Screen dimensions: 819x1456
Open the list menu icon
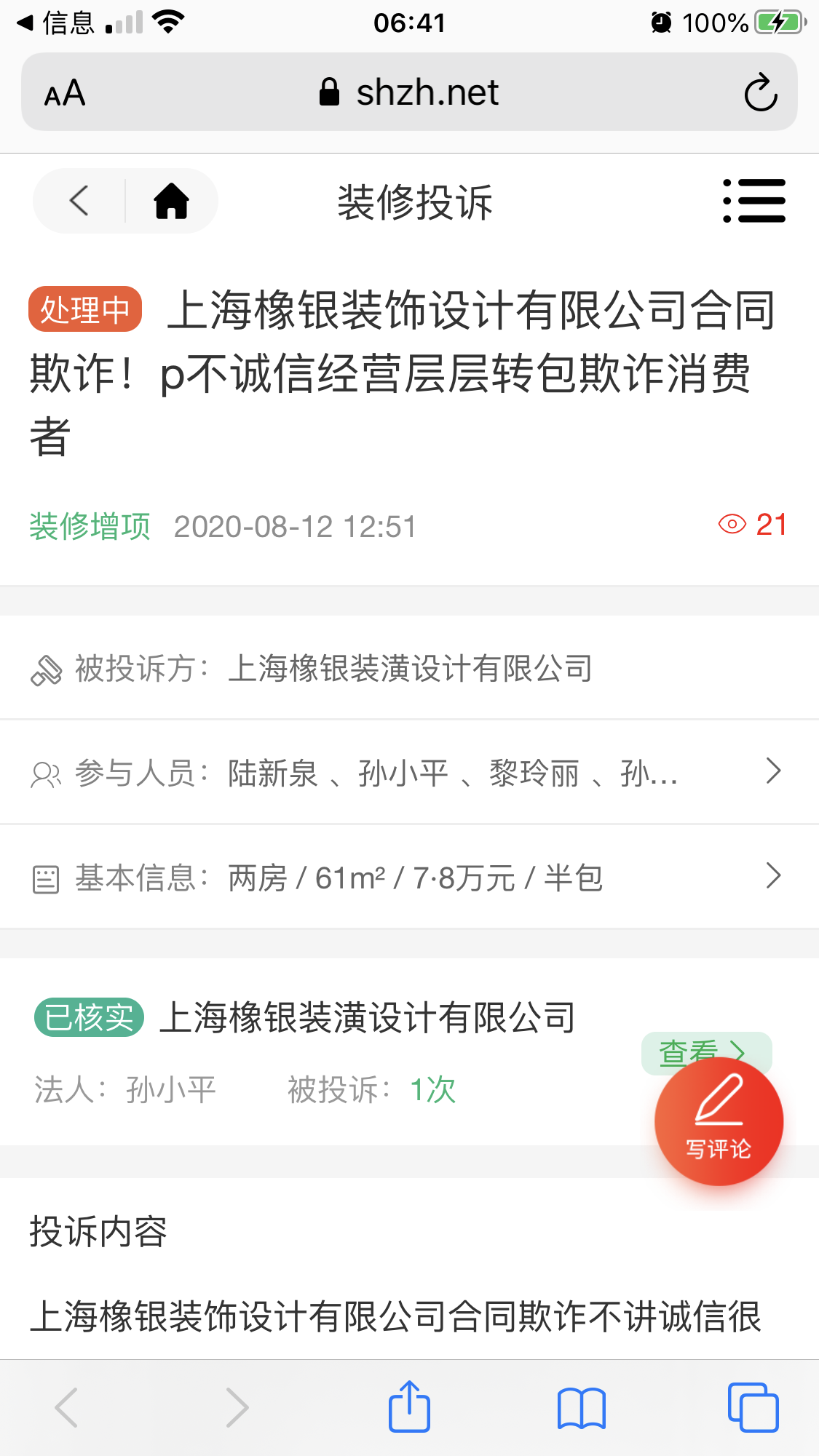pyautogui.click(x=754, y=201)
